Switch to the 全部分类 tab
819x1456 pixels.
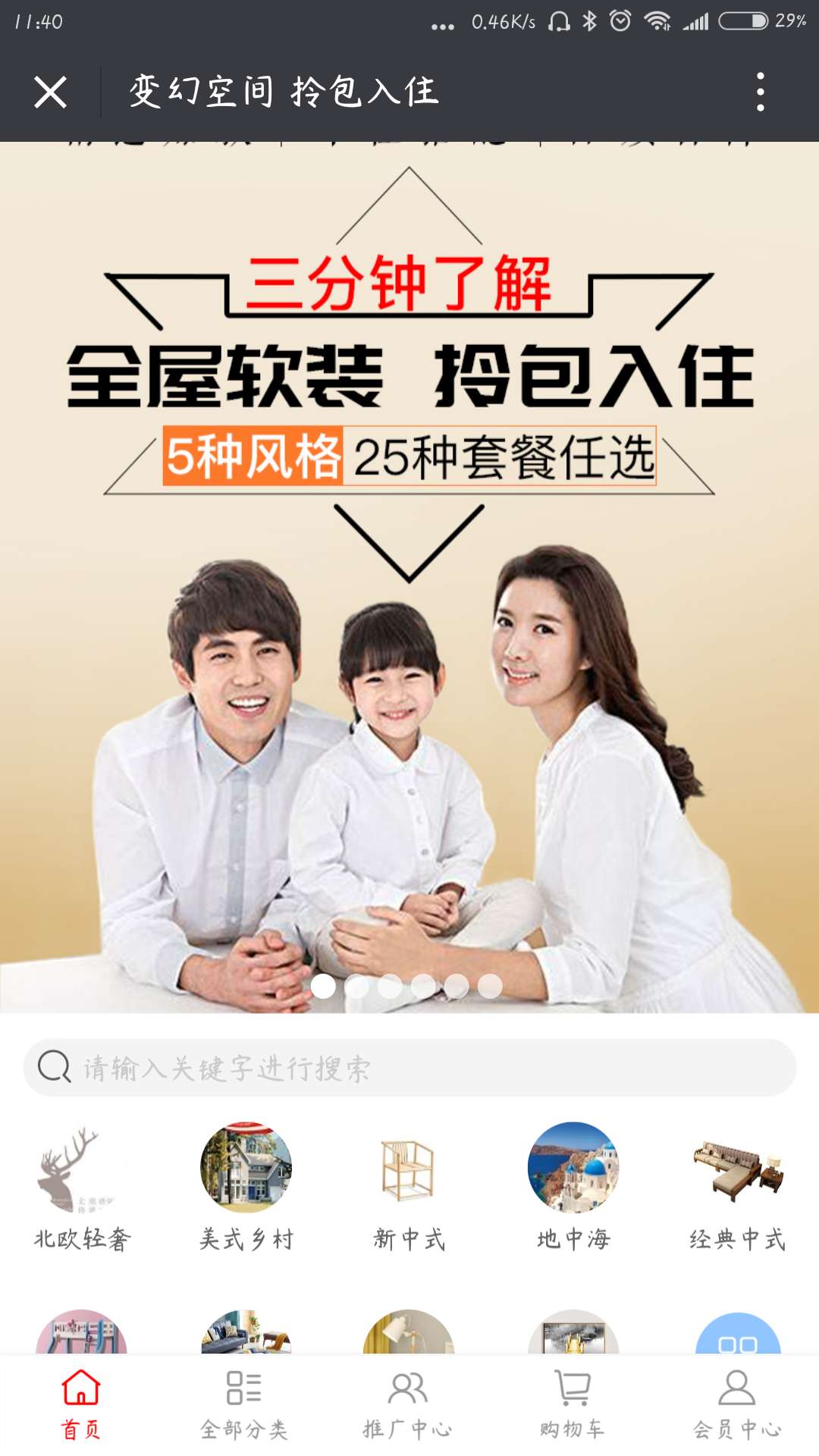(x=244, y=1404)
